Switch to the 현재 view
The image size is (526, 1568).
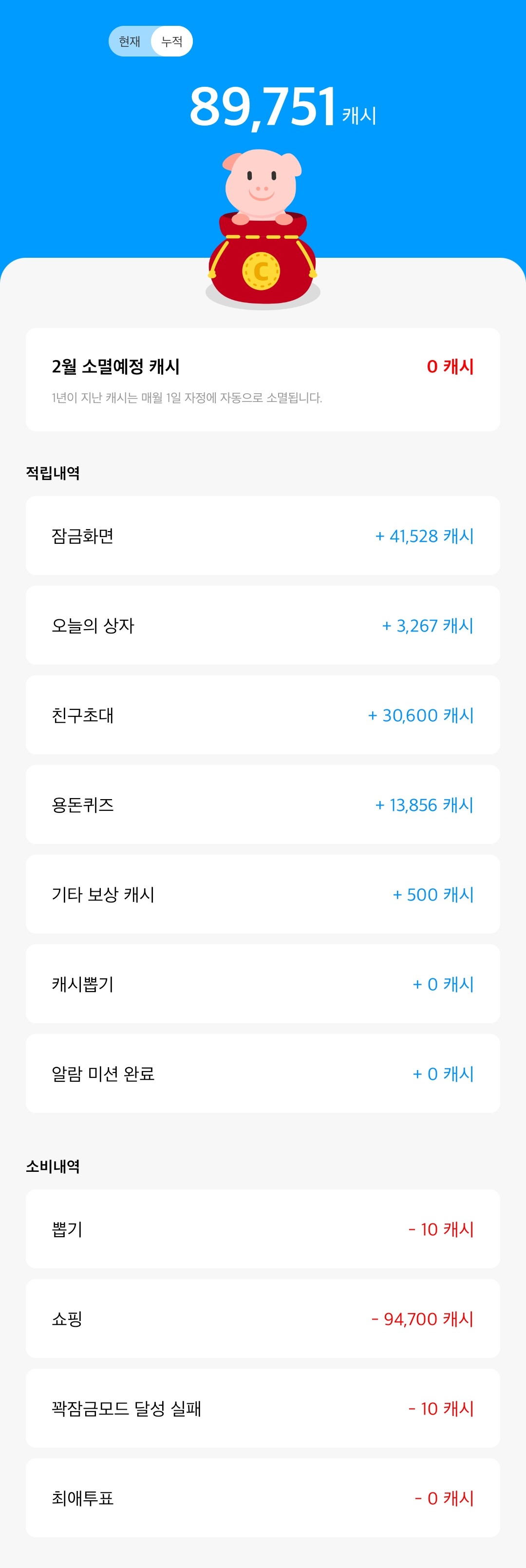click(x=130, y=41)
